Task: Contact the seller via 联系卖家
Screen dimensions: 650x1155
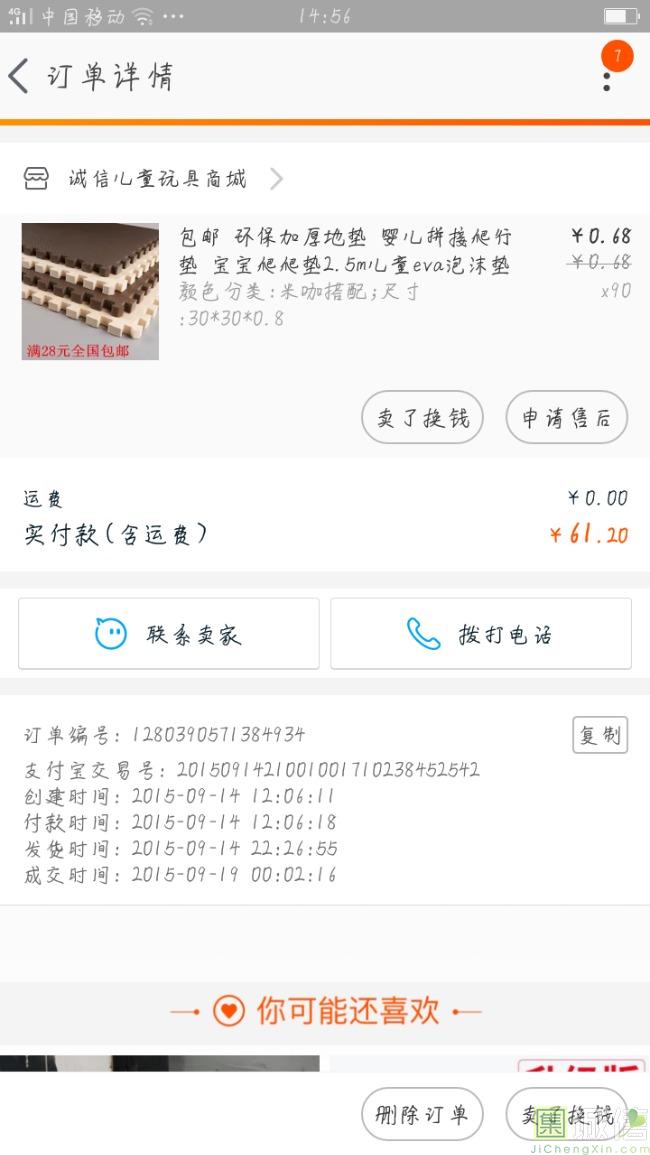Action: 168,634
